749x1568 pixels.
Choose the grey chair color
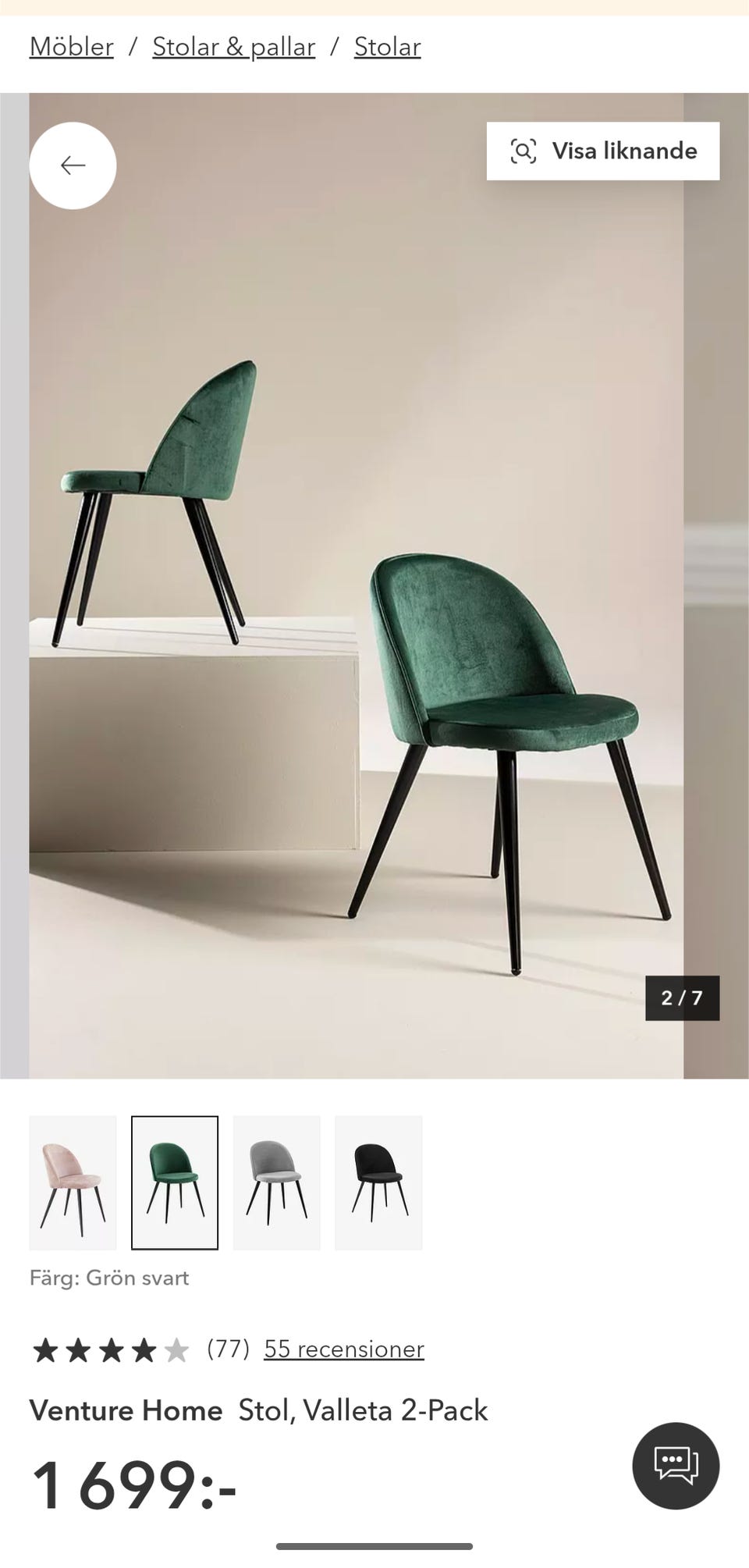277,1182
